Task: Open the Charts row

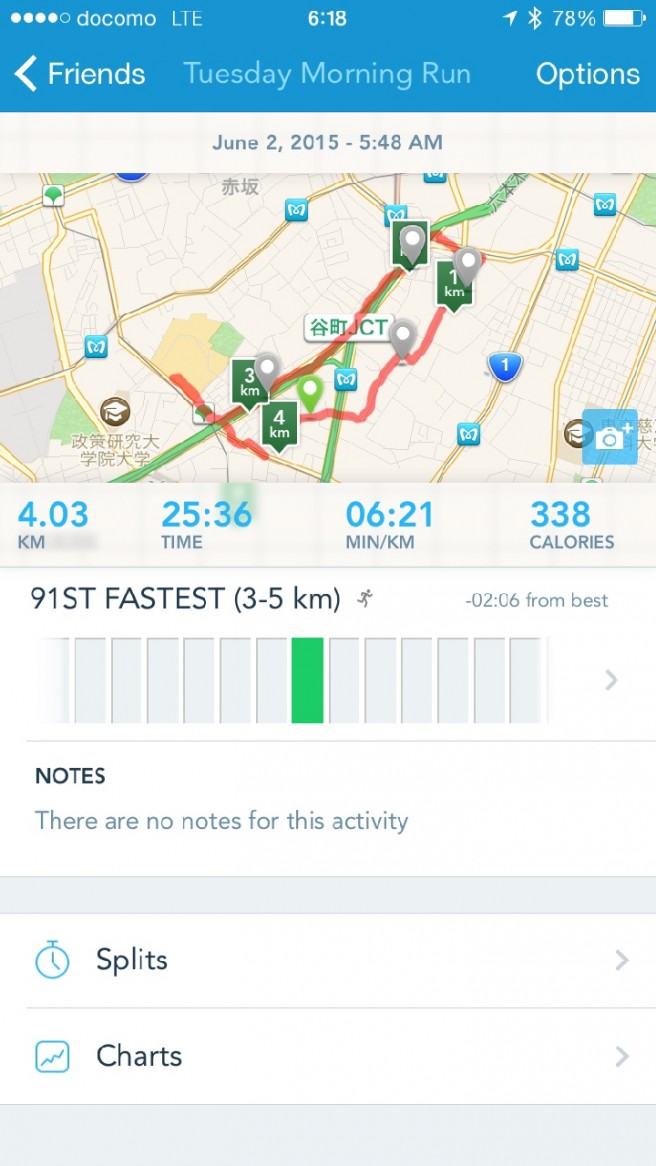Action: pyautogui.click(x=328, y=1056)
